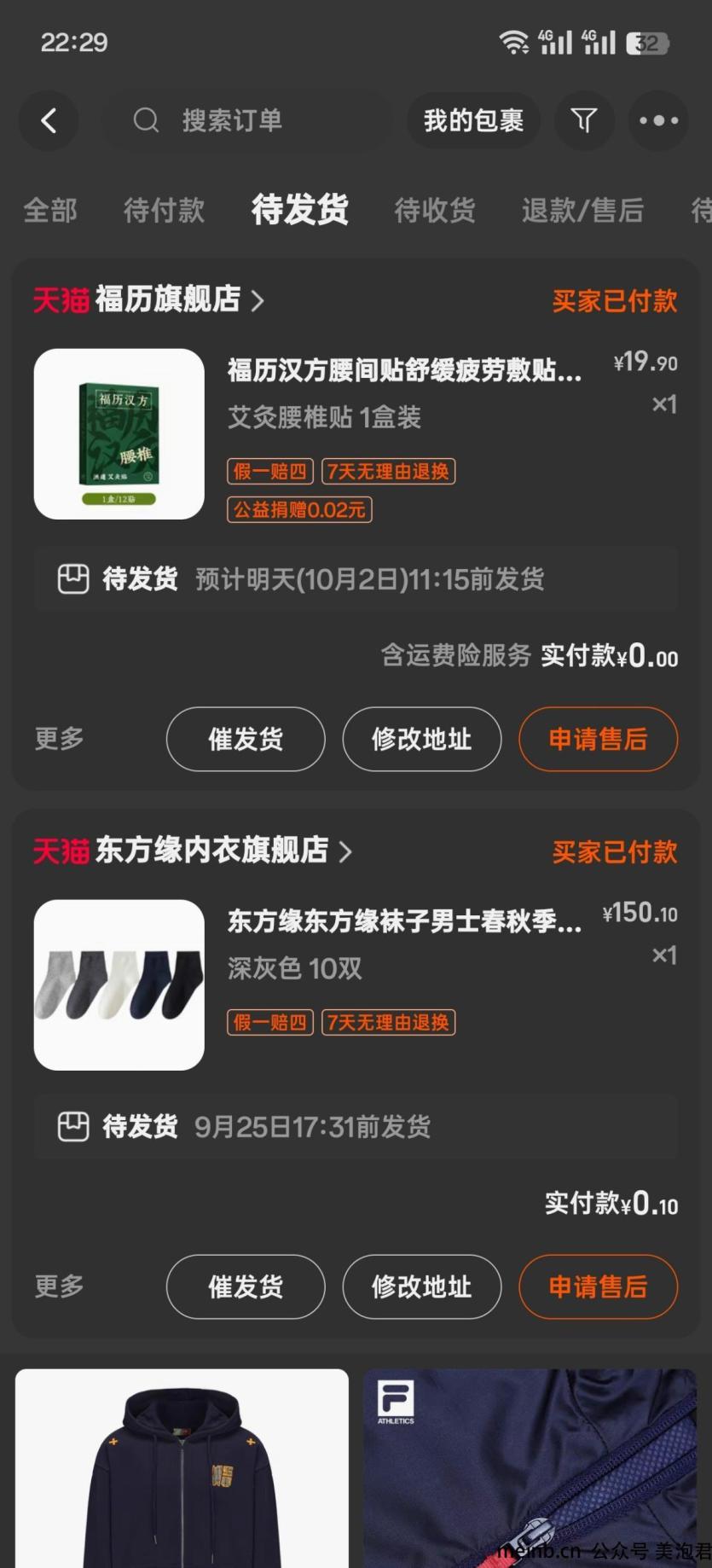Tap 申请售后 for the 福历 order
The width and height of the screenshot is (712, 1568).
[598, 739]
